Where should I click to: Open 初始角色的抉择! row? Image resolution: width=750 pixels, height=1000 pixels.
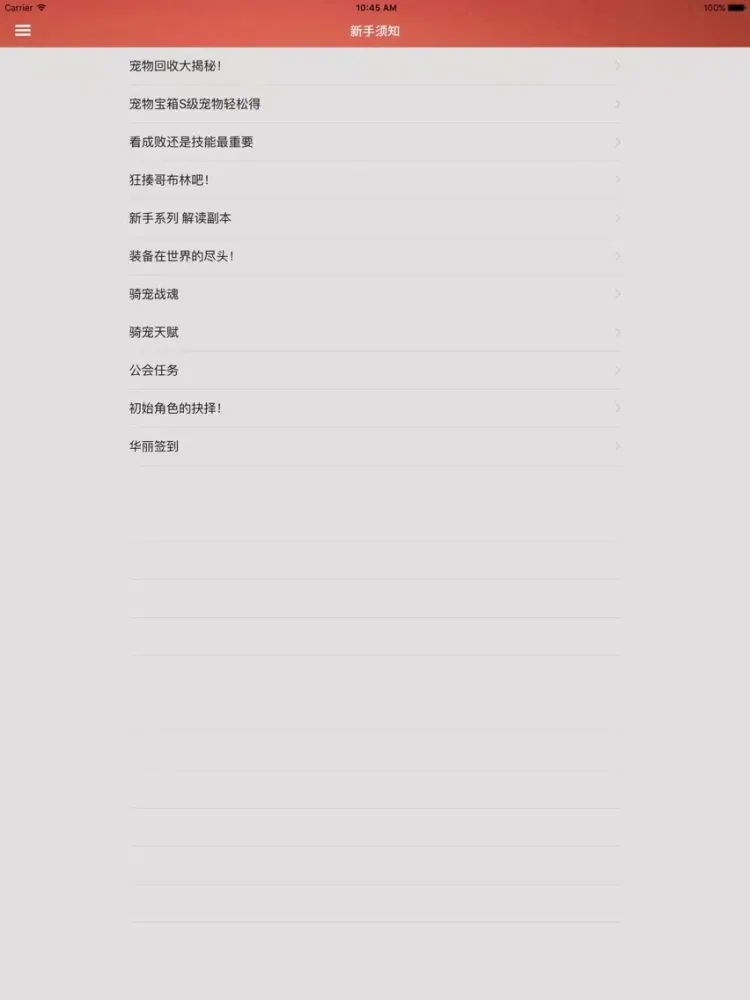click(x=374, y=408)
